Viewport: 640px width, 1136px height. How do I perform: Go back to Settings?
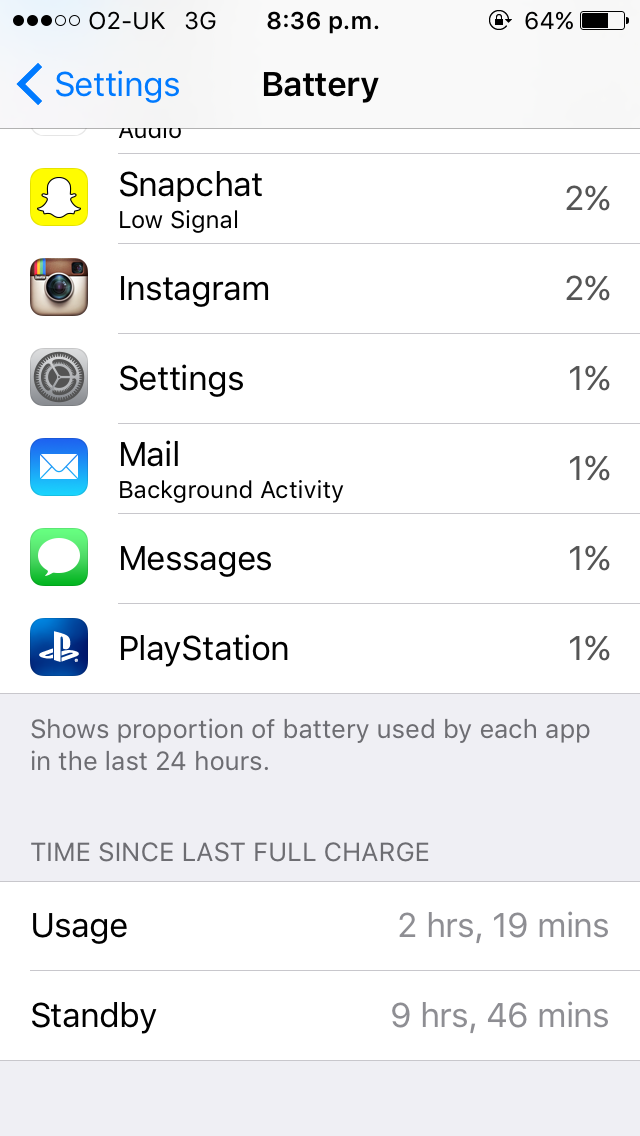pyautogui.click(x=99, y=85)
